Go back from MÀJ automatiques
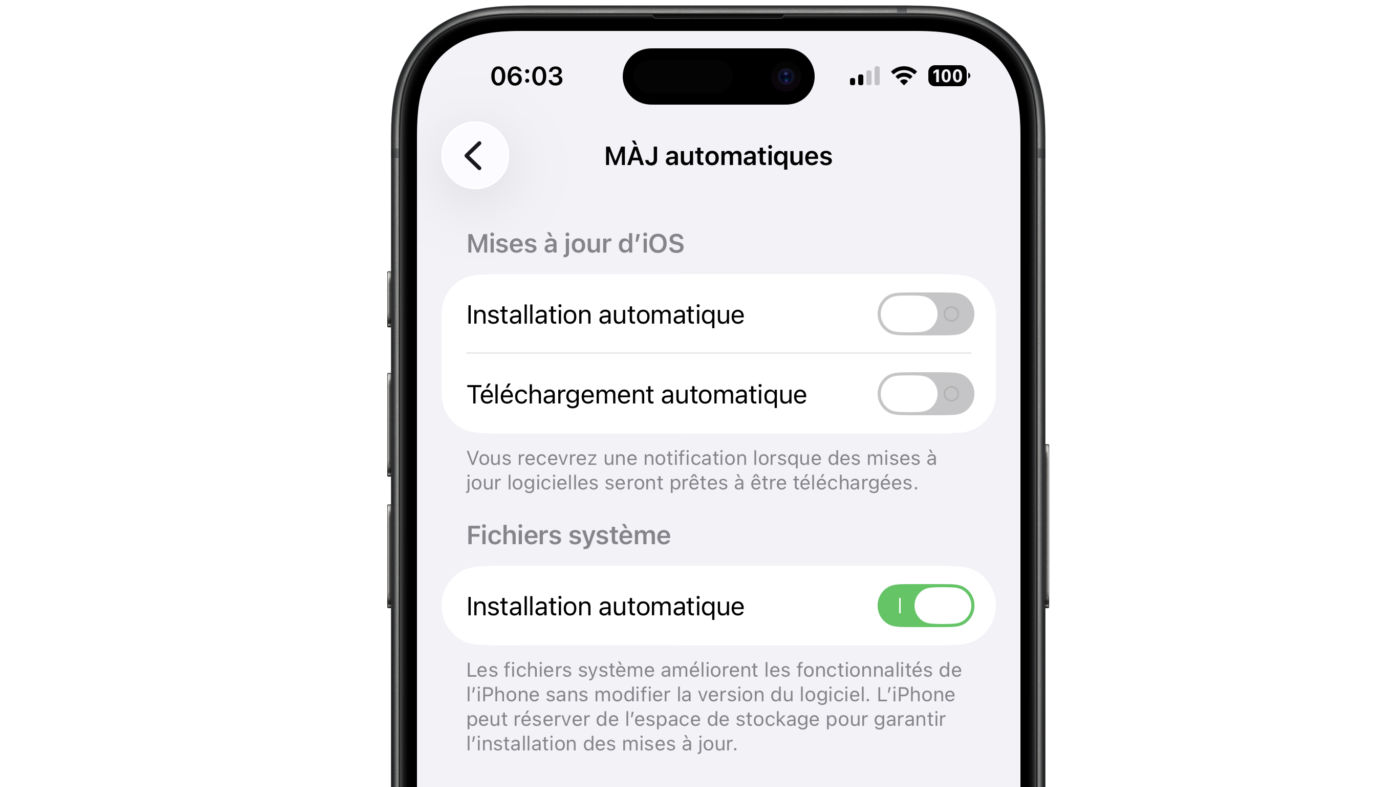Viewport: 1400px width, 787px height. pyautogui.click(x=475, y=156)
